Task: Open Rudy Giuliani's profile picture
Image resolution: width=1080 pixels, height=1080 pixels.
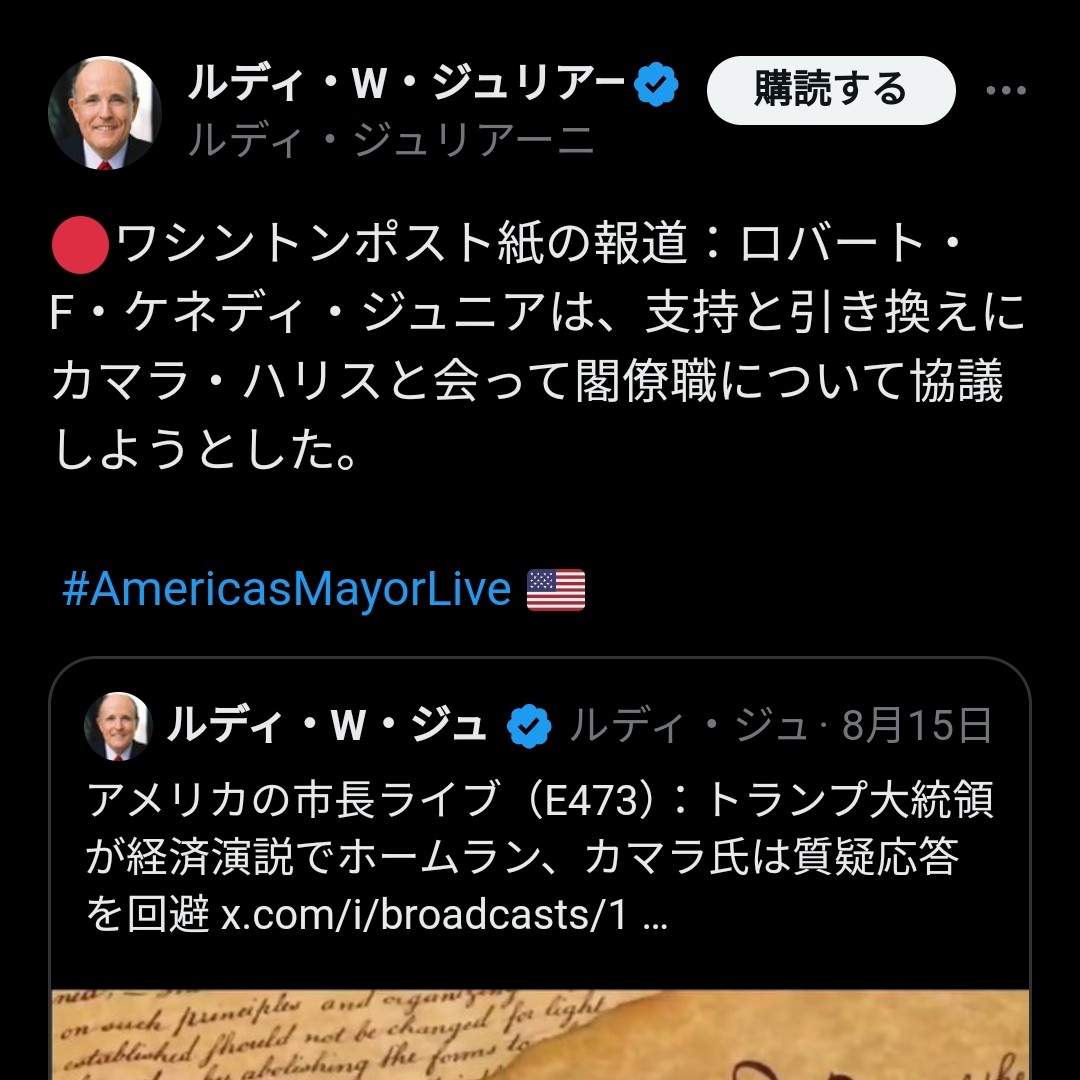Action: (x=105, y=112)
